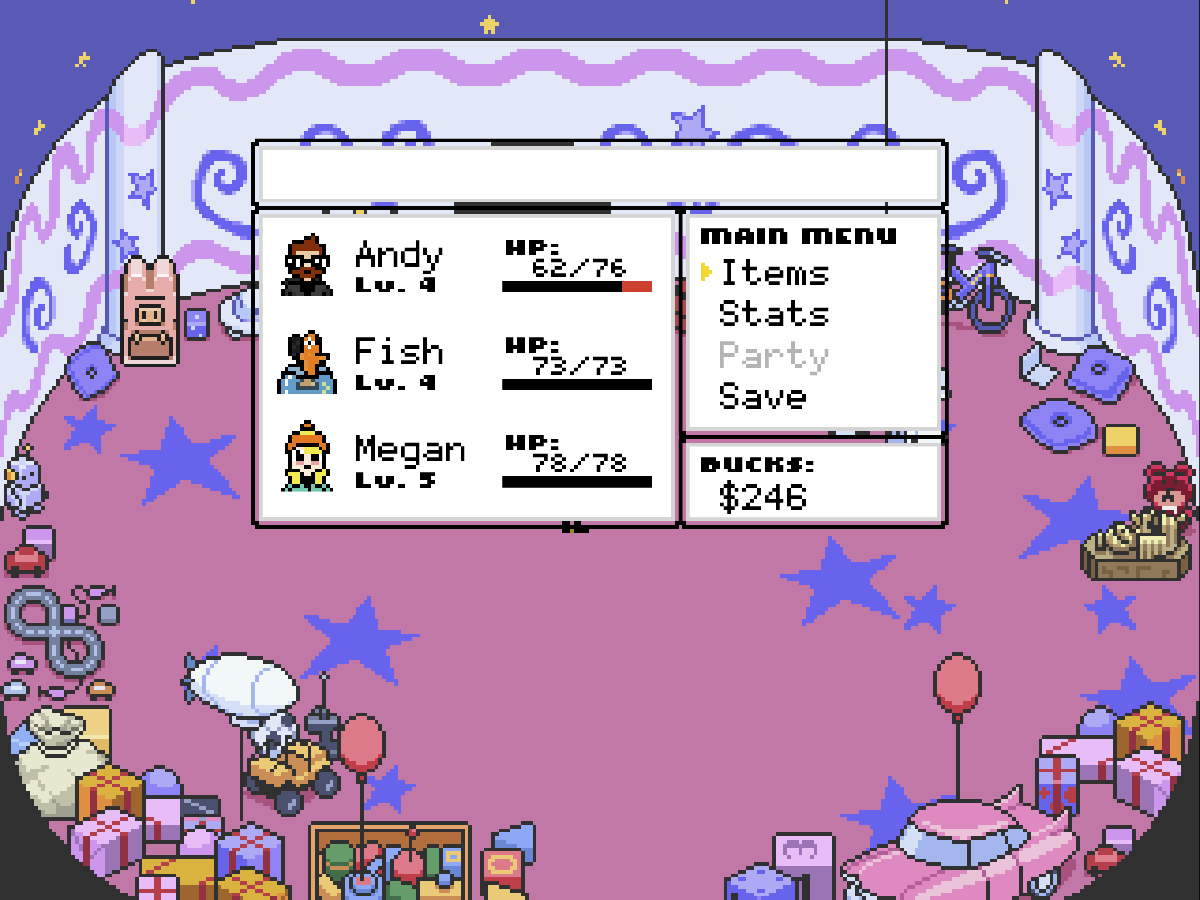Choose Save in the main menu
Image resolution: width=1200 pixels, height=900 pixels.
(x=762, y=397)
